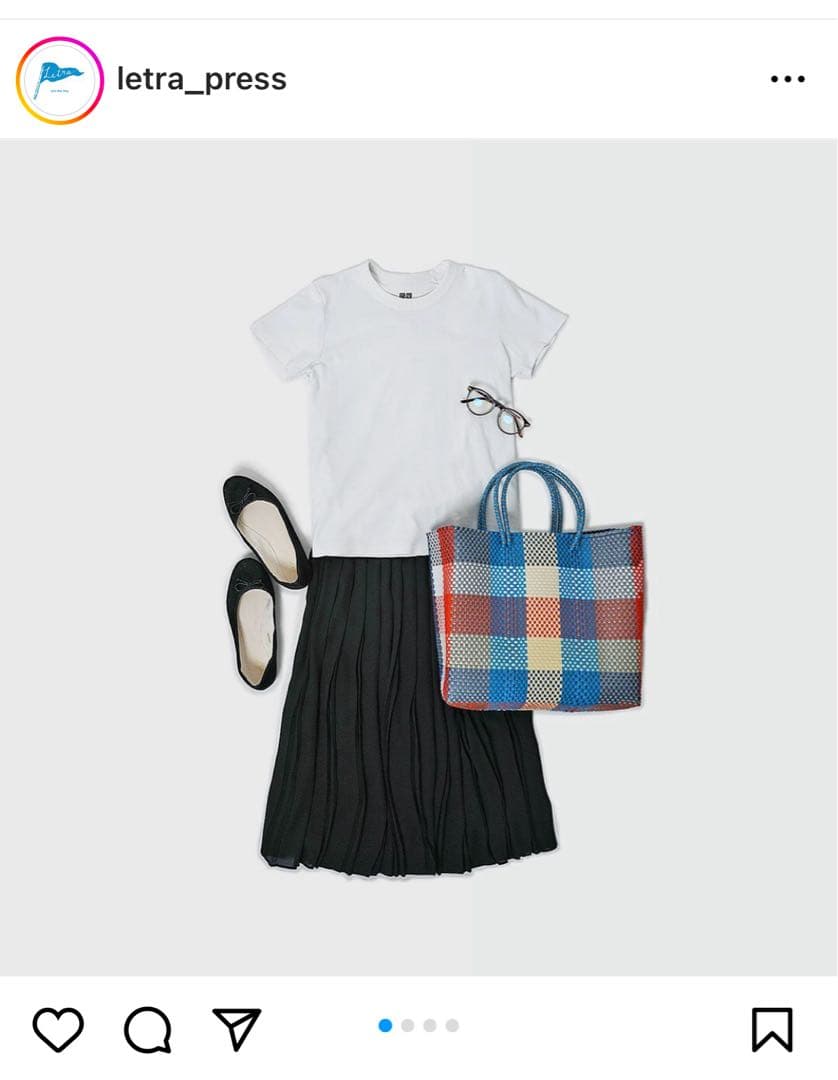This screenshot has width=838, height=1080.
Task: Save this post with the bookmark icon
Action: [x=771, y=1029]
